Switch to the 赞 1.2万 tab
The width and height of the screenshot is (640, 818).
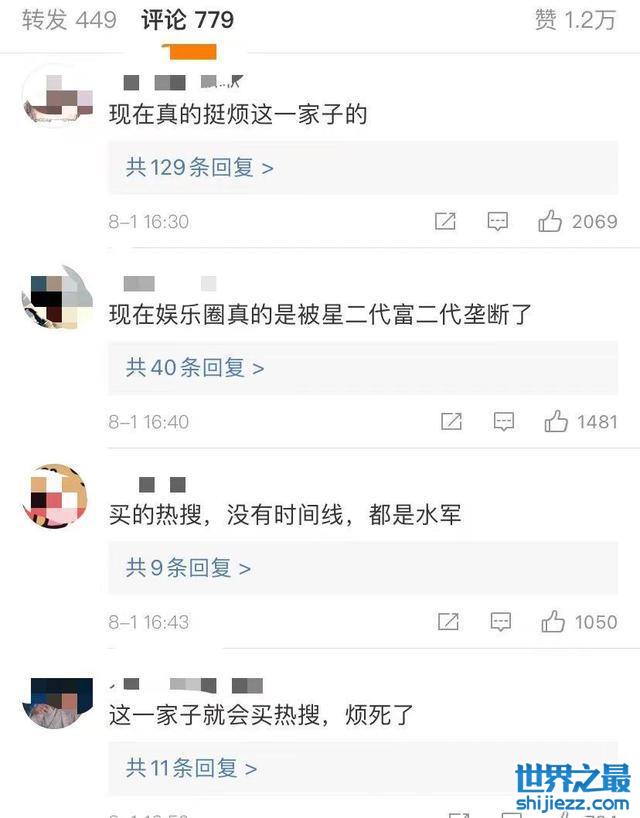(575, 19)
